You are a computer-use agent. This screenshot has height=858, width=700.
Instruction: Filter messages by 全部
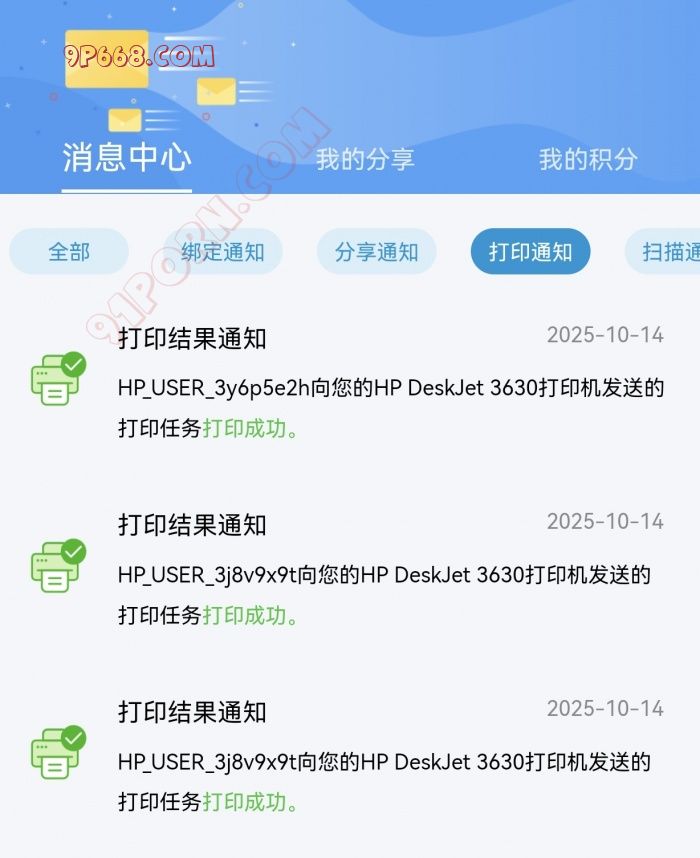click(69, 252)
